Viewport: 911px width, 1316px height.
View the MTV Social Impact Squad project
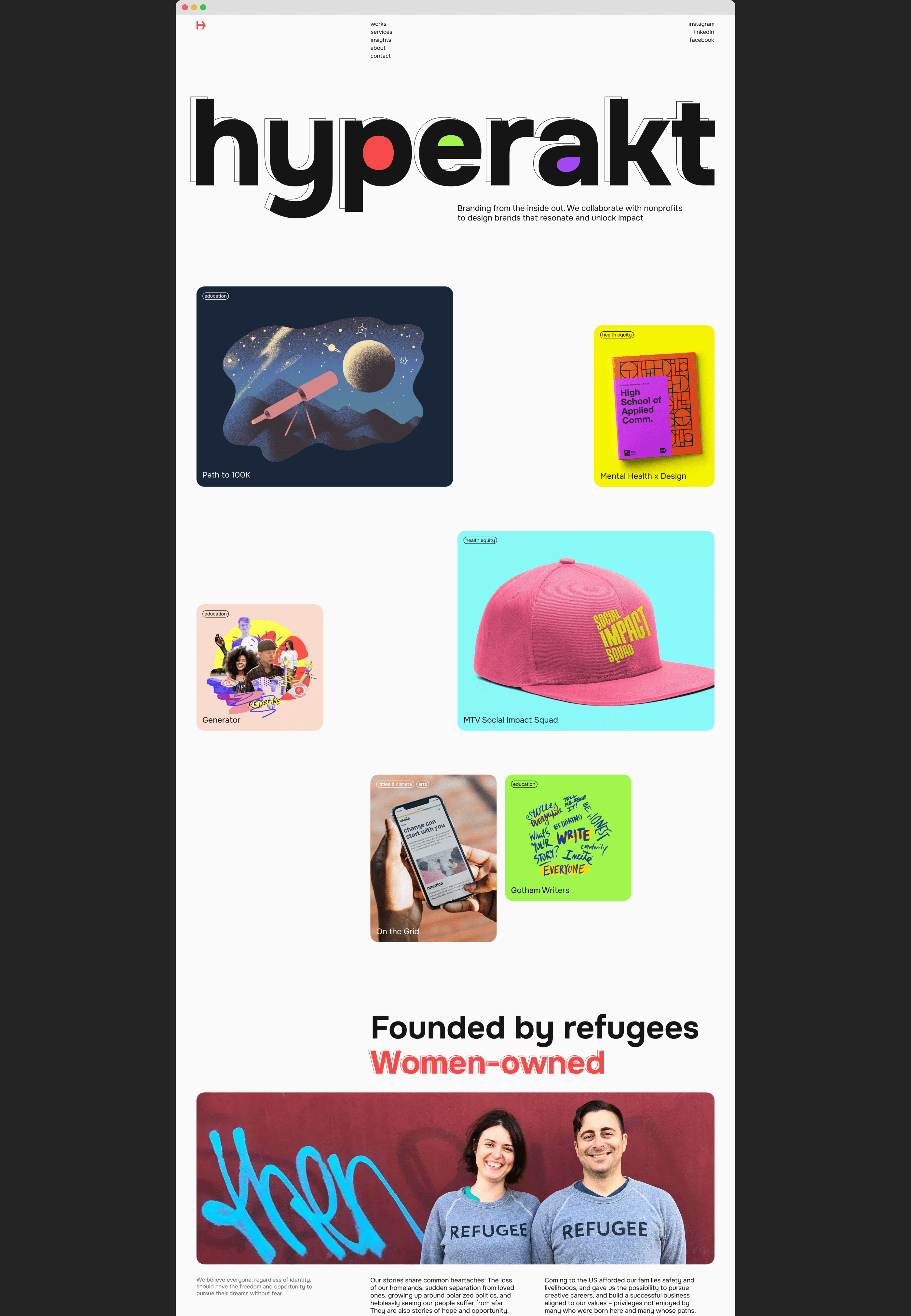(585, 630)
